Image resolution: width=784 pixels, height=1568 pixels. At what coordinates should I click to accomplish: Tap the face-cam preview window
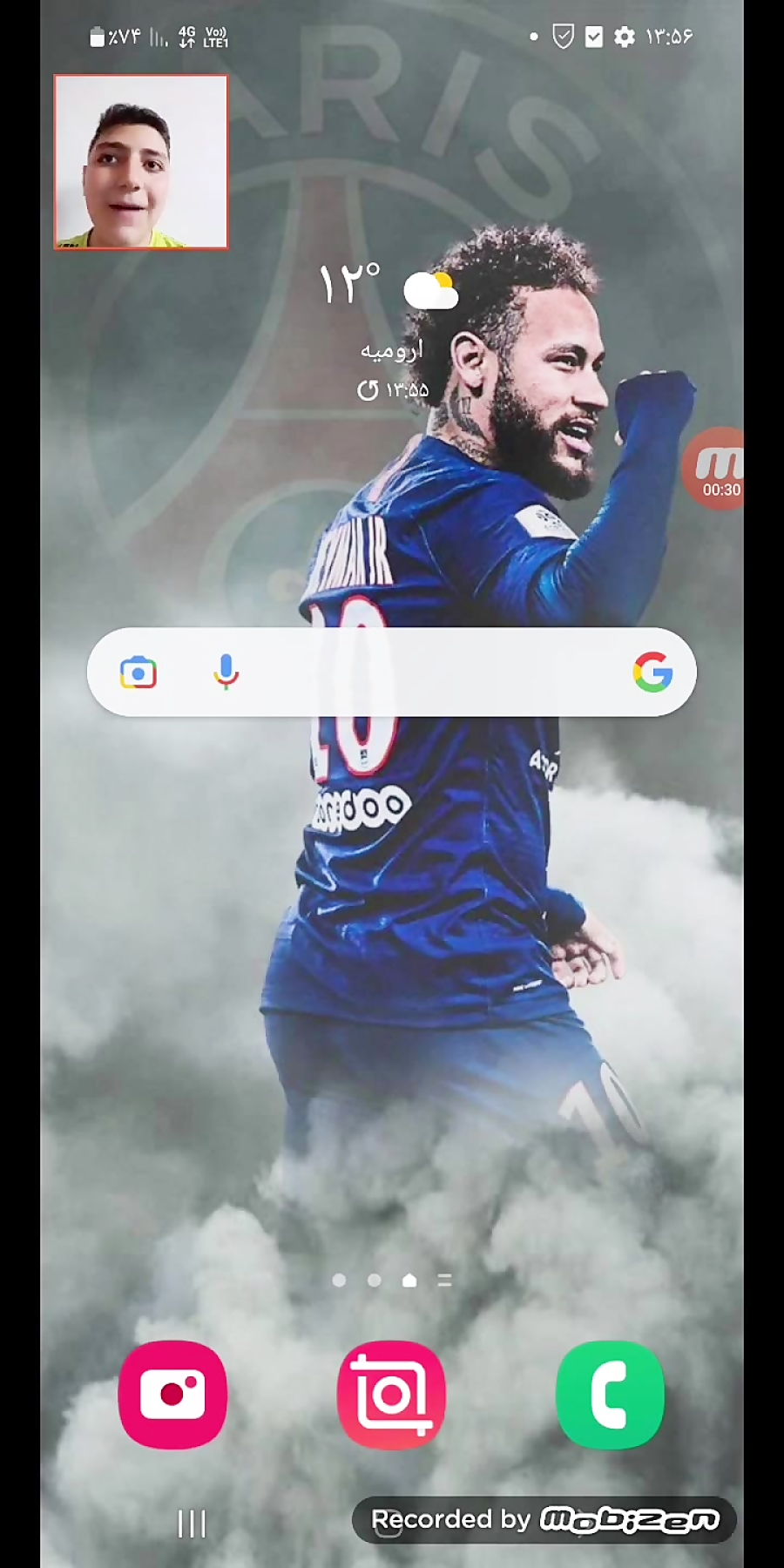pos(141,162)
